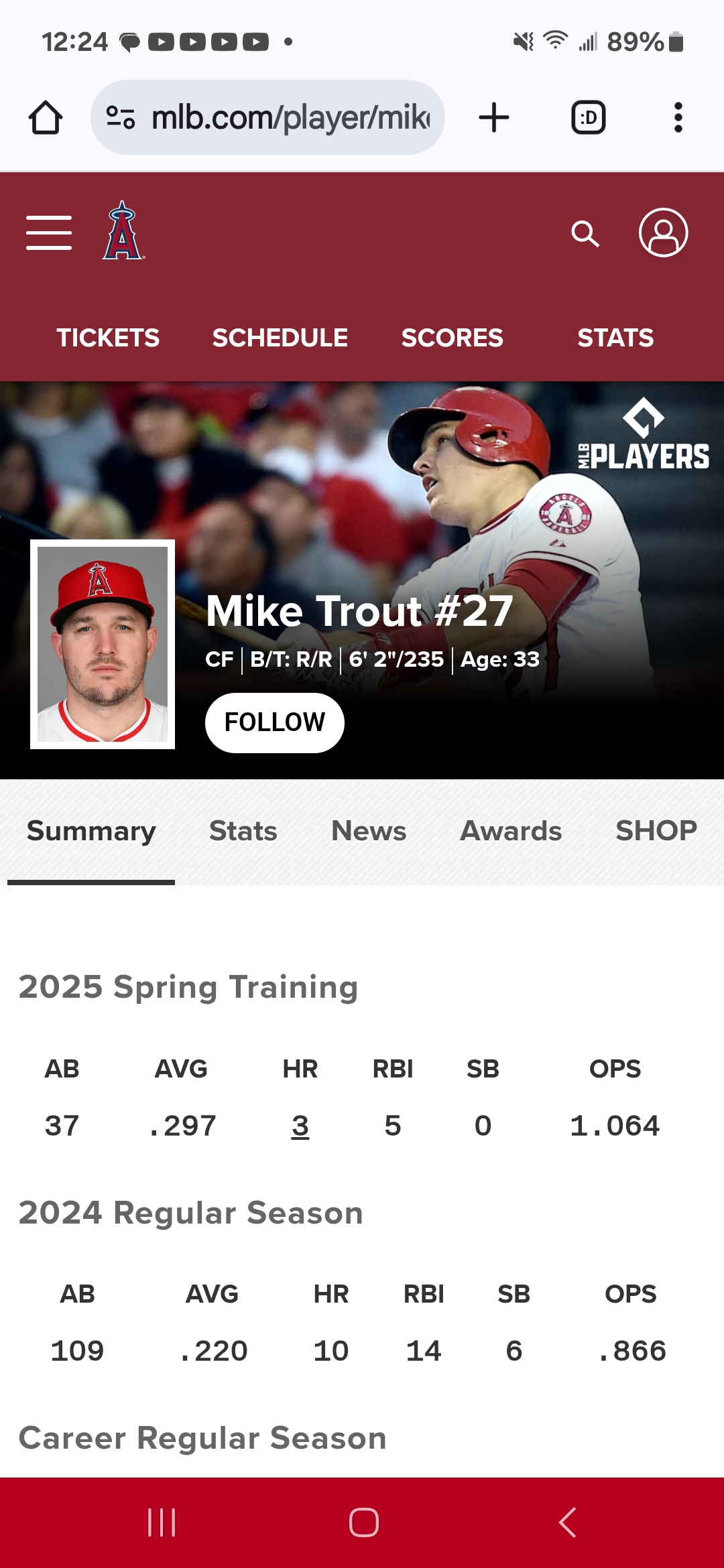Viewport: 724px width, 1568px height.
Task: Follow Mike Trout
Action: [x=274, y=722]
